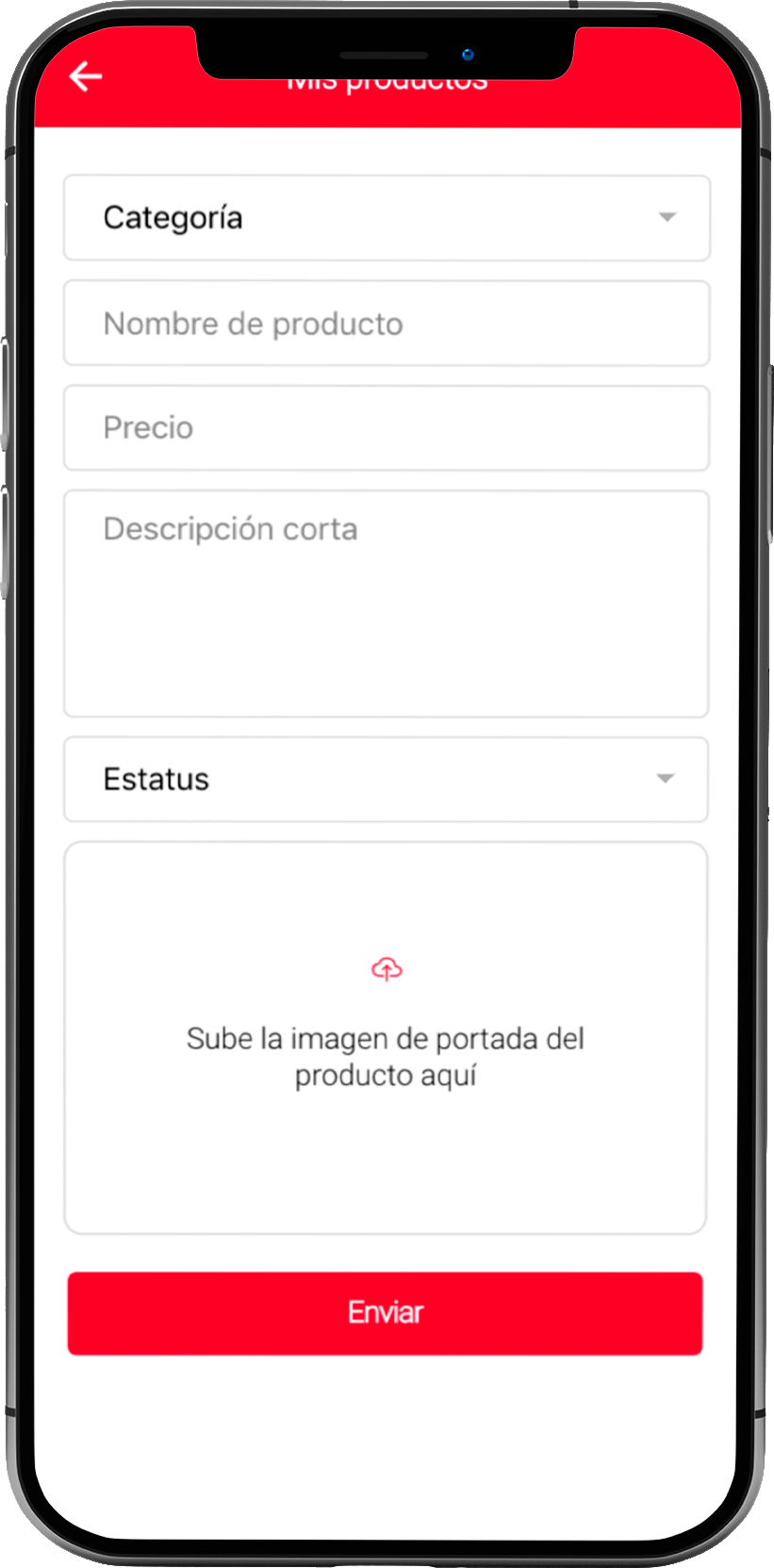Focus the Nombre de producto field
Screen dimensions: 774x1568
(386, 323)
